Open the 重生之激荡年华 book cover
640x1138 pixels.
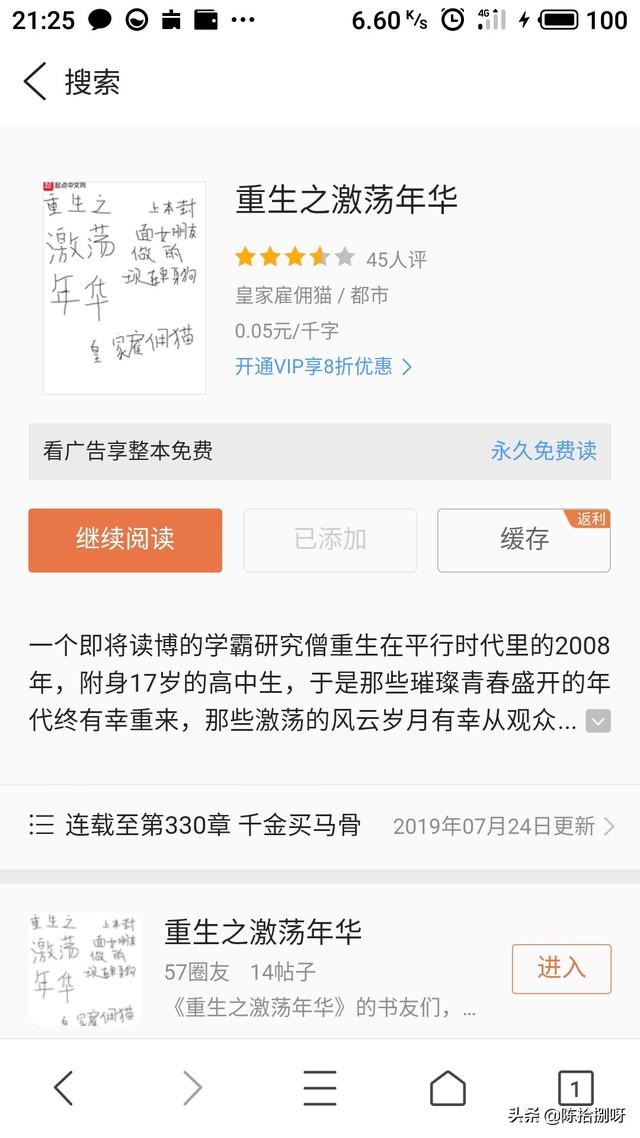pos(124,287)
